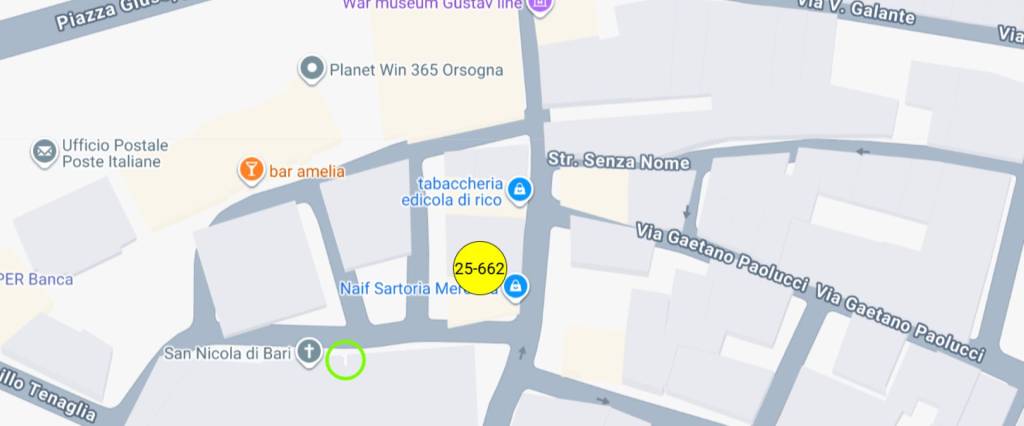
Task: Tap the yellow 25-662 marker
Action: [x=480, y=269]
